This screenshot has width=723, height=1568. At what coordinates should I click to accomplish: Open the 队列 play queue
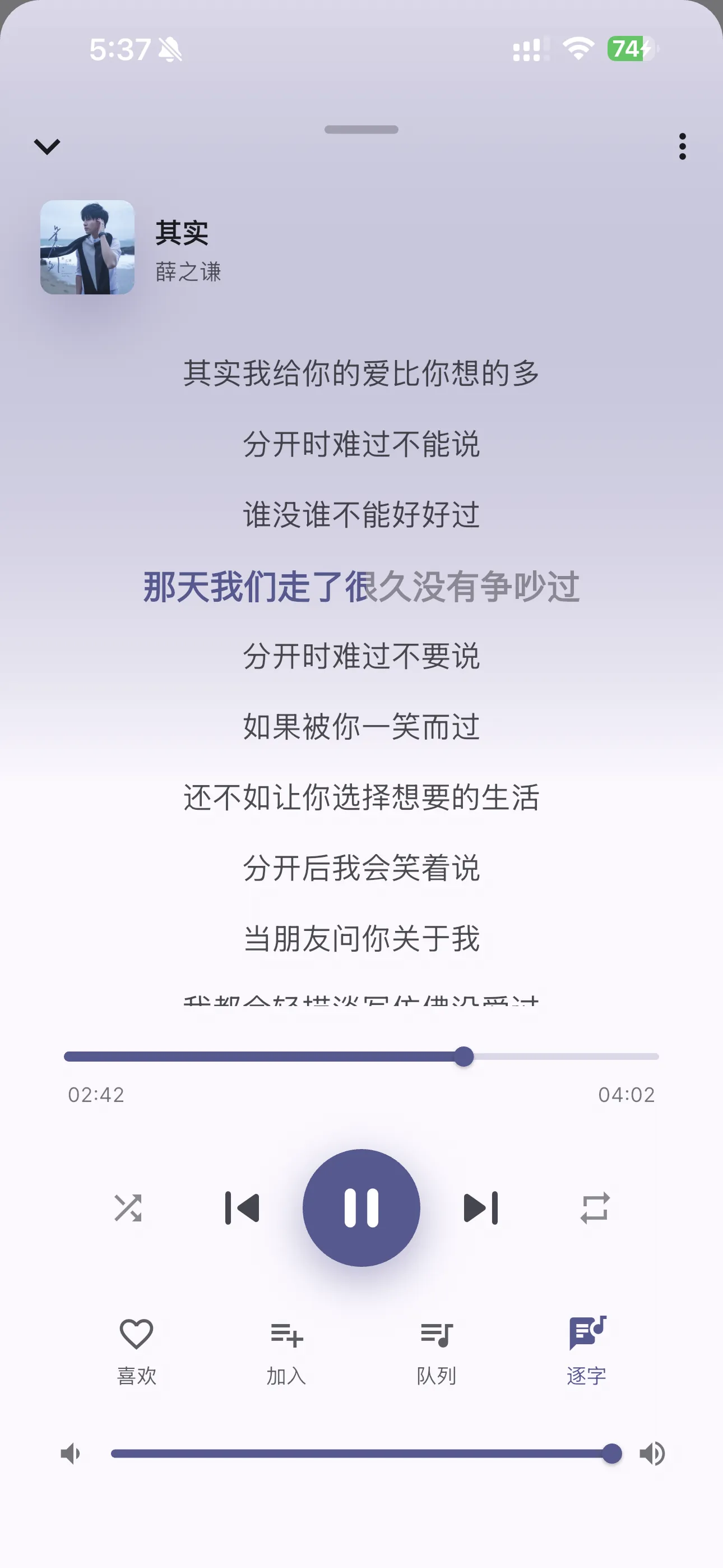435,1348
